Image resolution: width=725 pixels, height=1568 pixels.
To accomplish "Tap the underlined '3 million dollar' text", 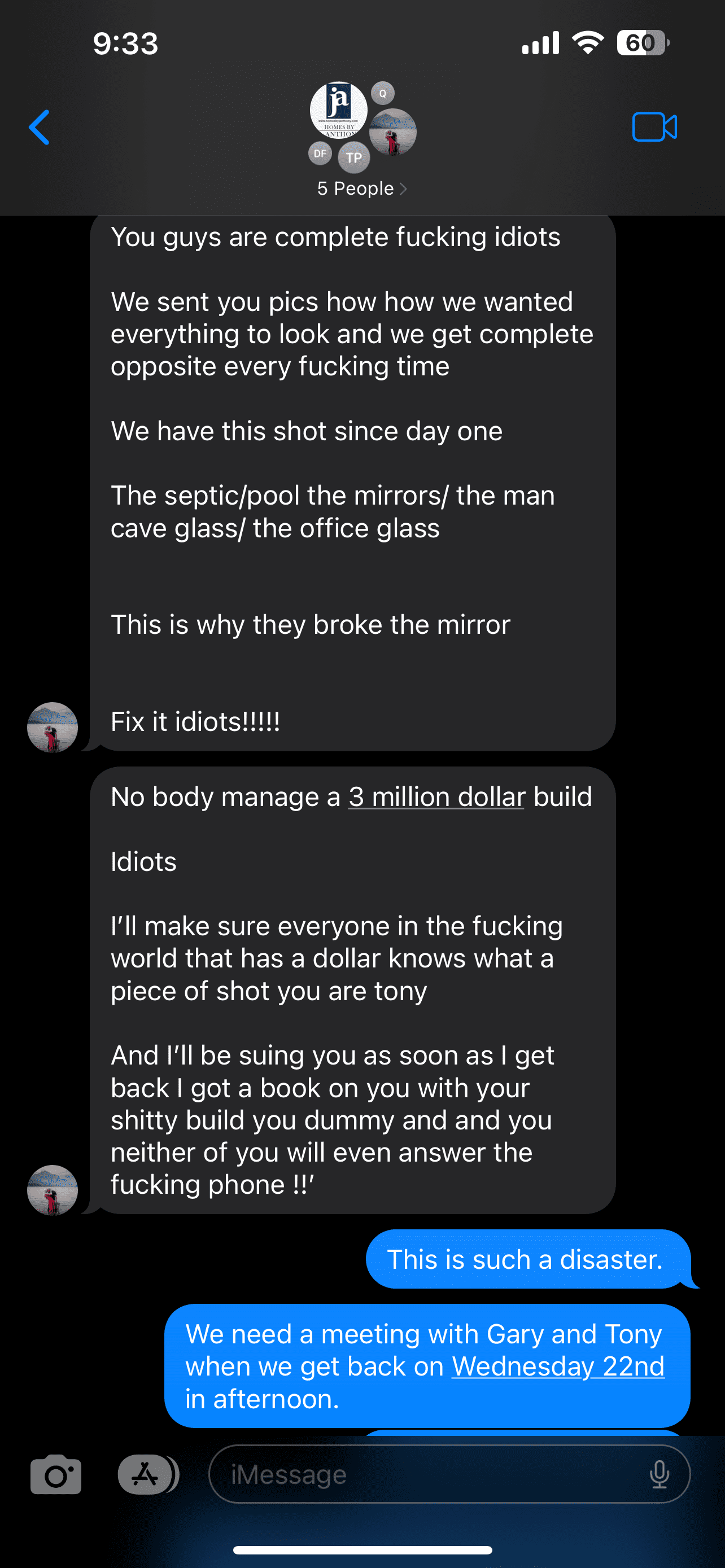I will coord(436,797).
